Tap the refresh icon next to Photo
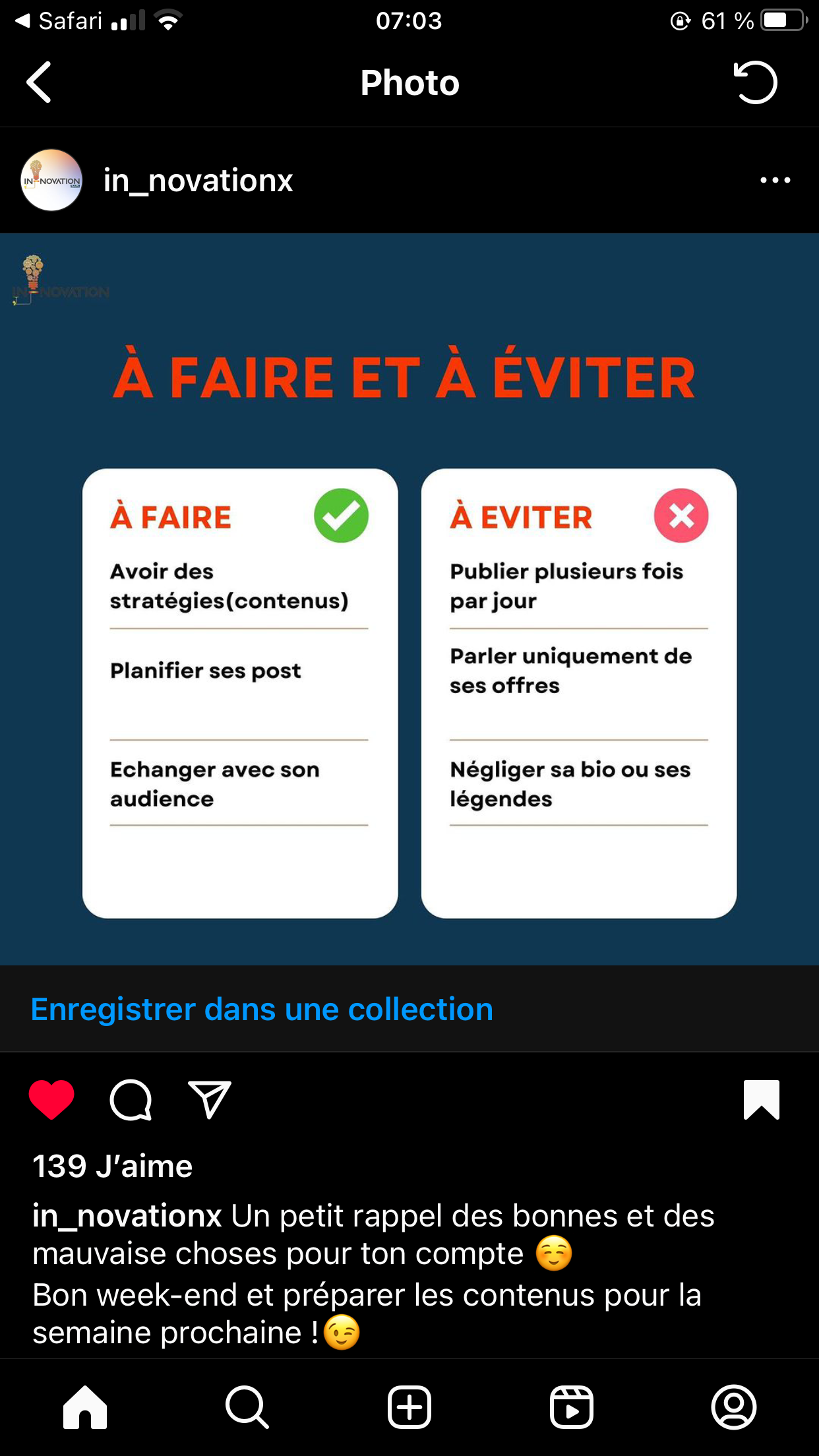Viewport: 819px width, 1456px height. point(756,82)
